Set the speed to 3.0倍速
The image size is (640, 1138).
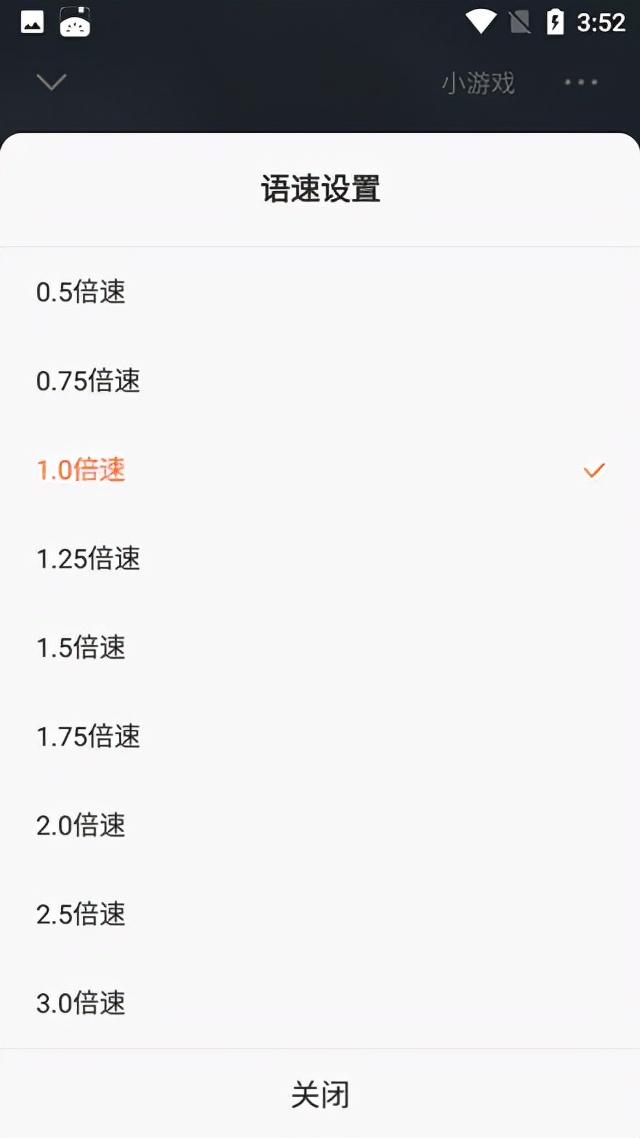click(81, 1003)
